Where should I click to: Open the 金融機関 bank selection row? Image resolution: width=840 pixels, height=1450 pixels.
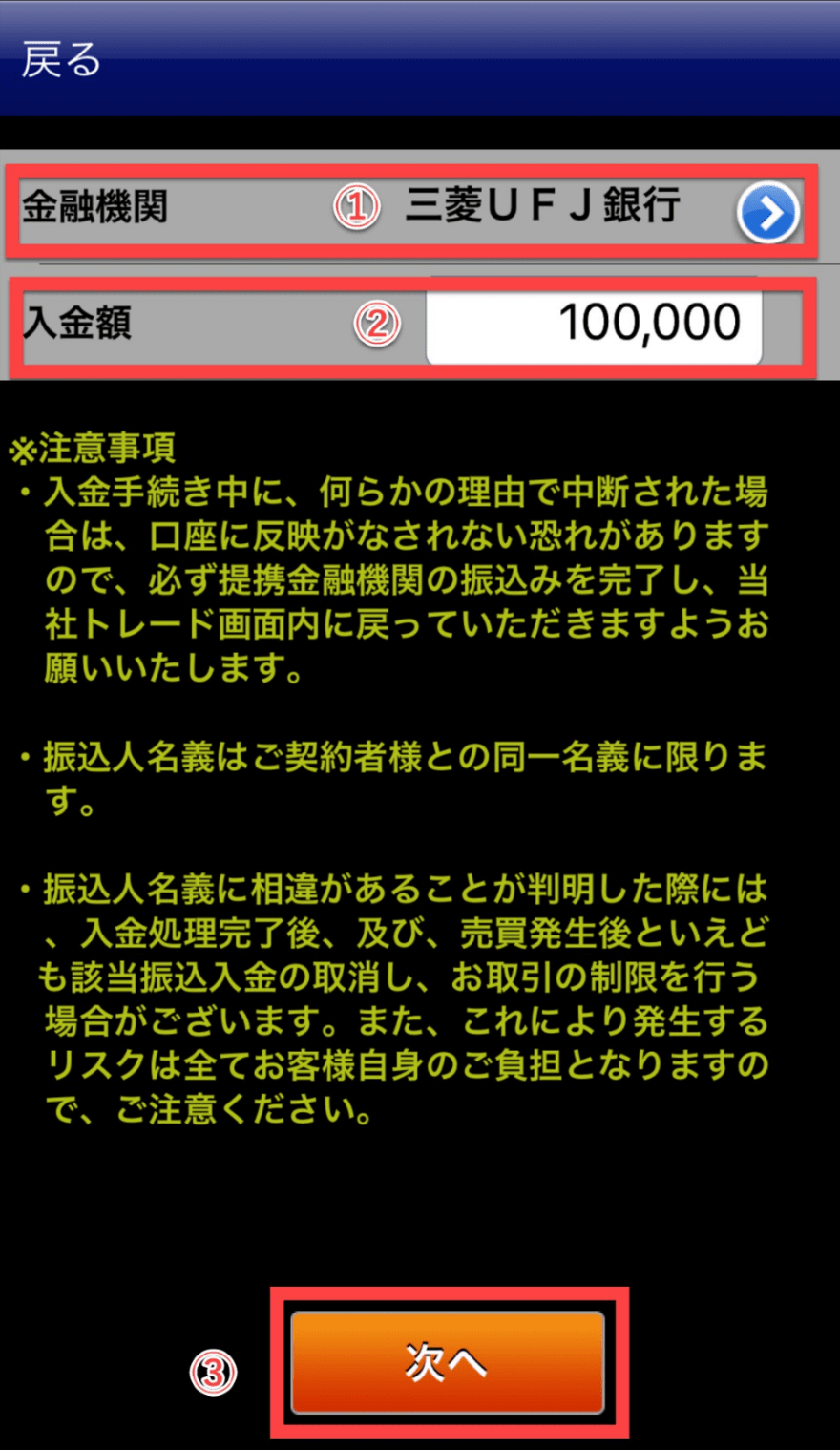click(766, 212)
